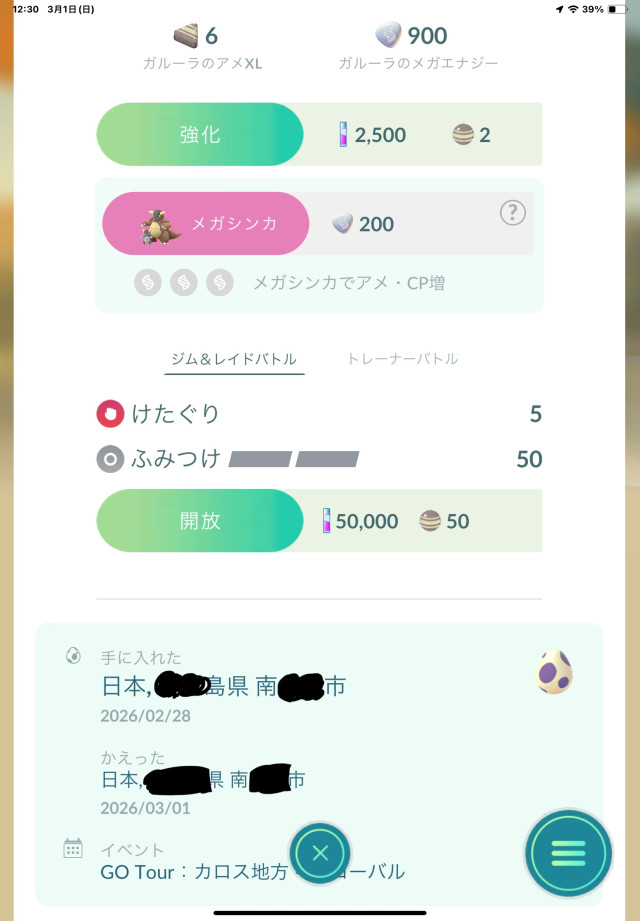The height and width of the screenshot is (921, 640).
Task: Tap the メガシンカ mega evolve button
Action: [206, 224]
